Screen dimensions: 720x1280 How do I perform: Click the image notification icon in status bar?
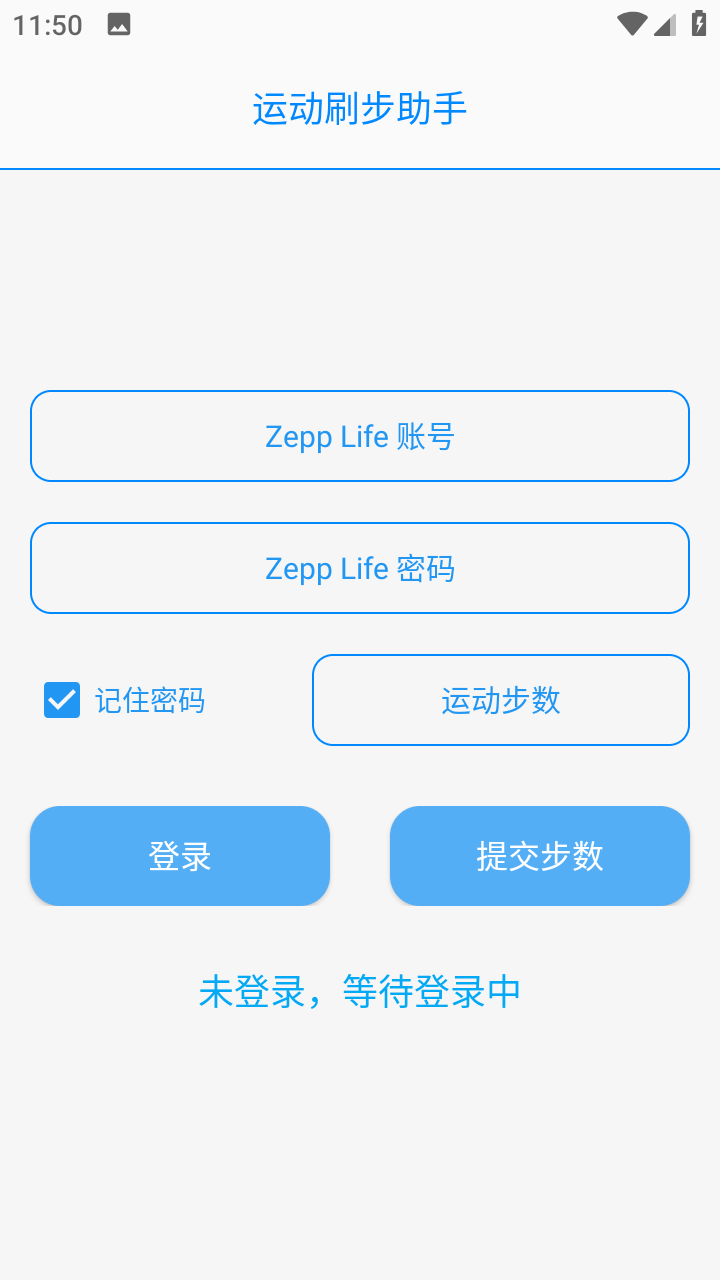(x=119, y=24)
